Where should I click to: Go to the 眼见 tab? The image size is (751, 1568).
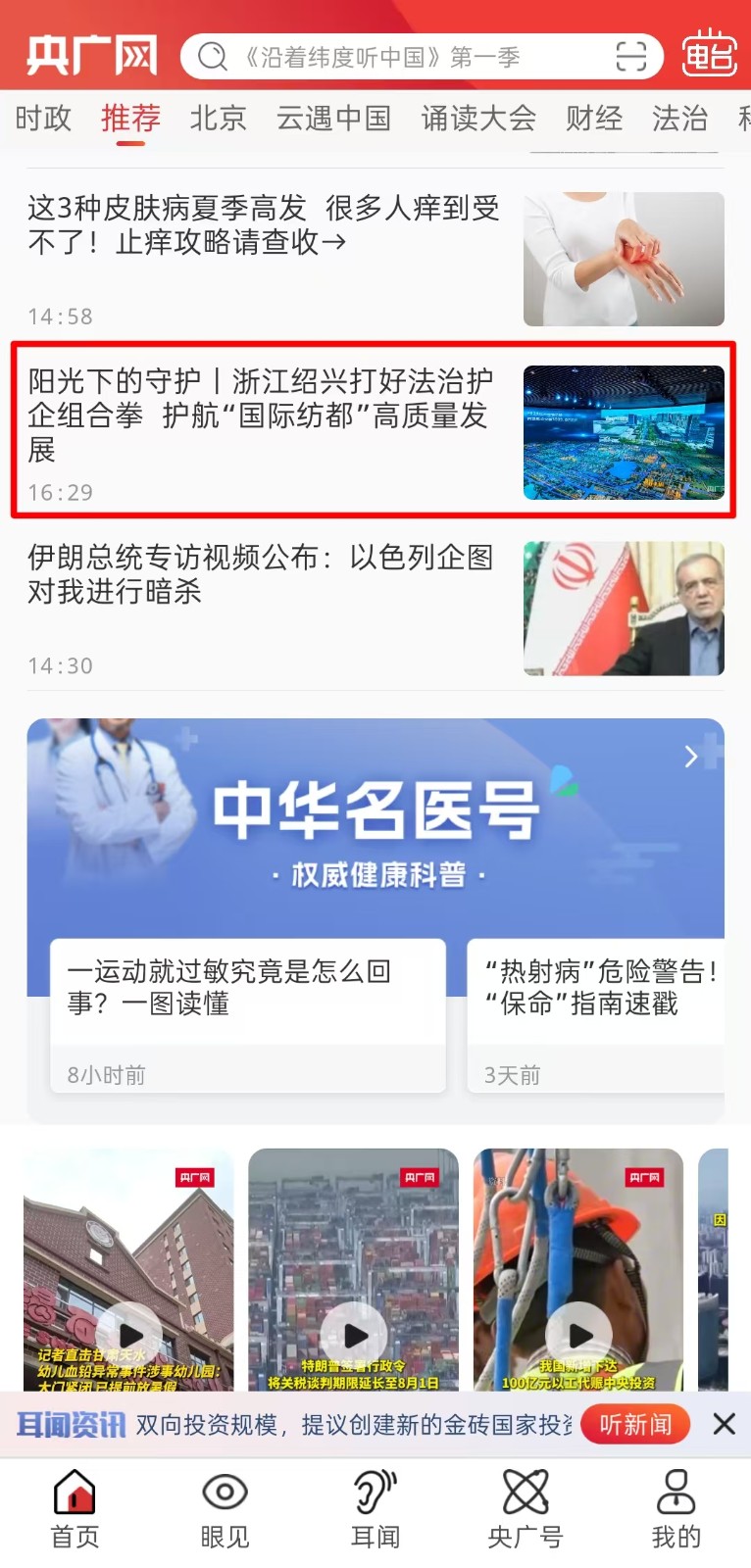point(225,1510)
